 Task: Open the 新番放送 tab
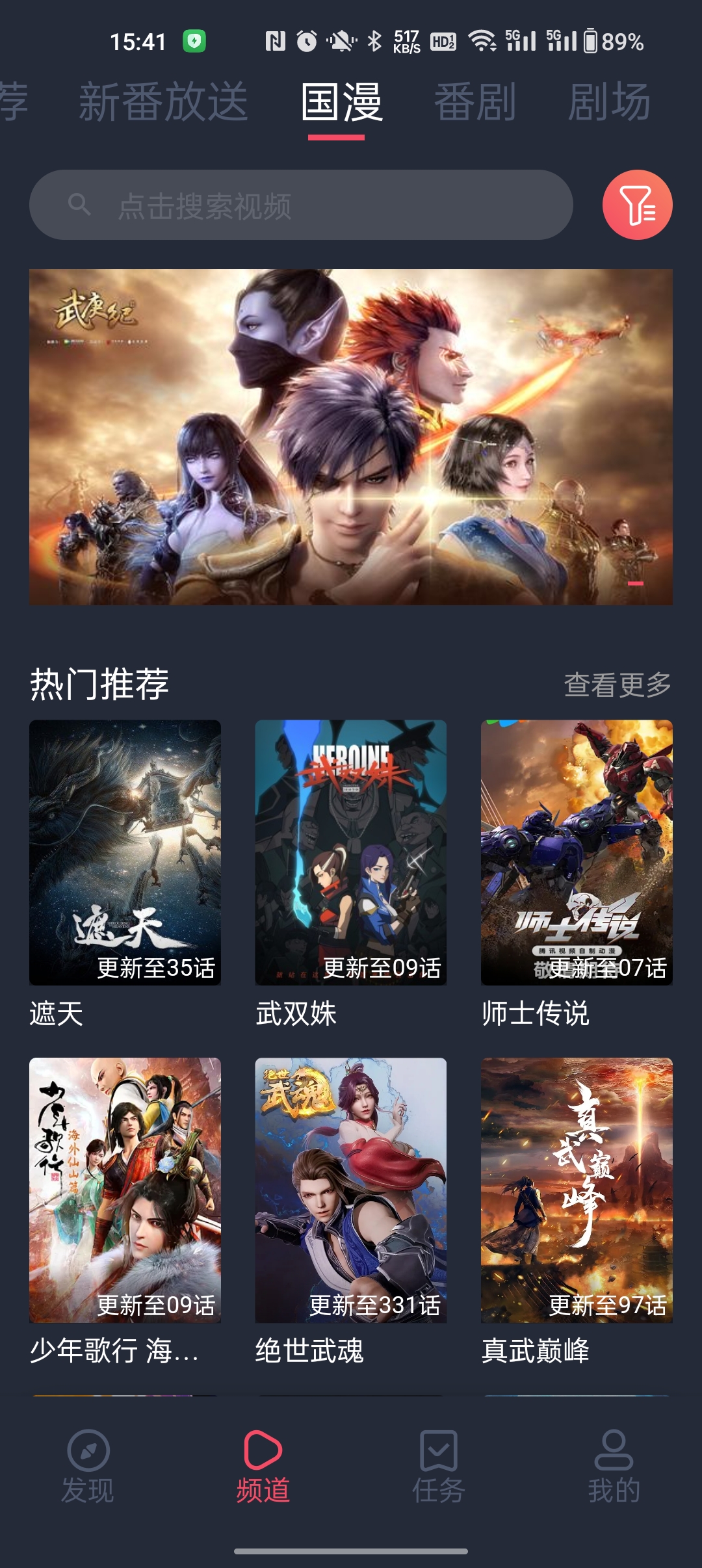(x=166, y=101)
